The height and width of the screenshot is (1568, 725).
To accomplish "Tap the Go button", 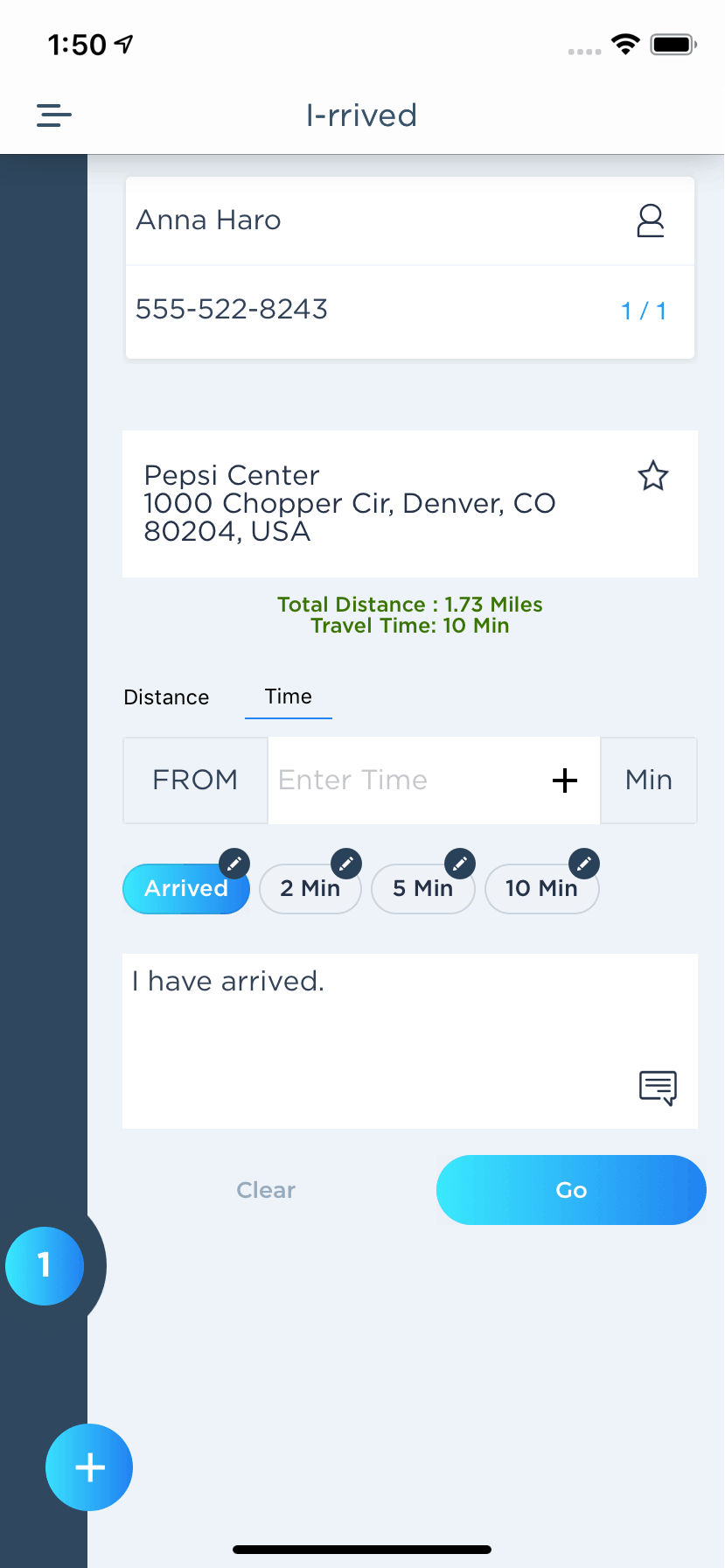I will coord(571,1190).
